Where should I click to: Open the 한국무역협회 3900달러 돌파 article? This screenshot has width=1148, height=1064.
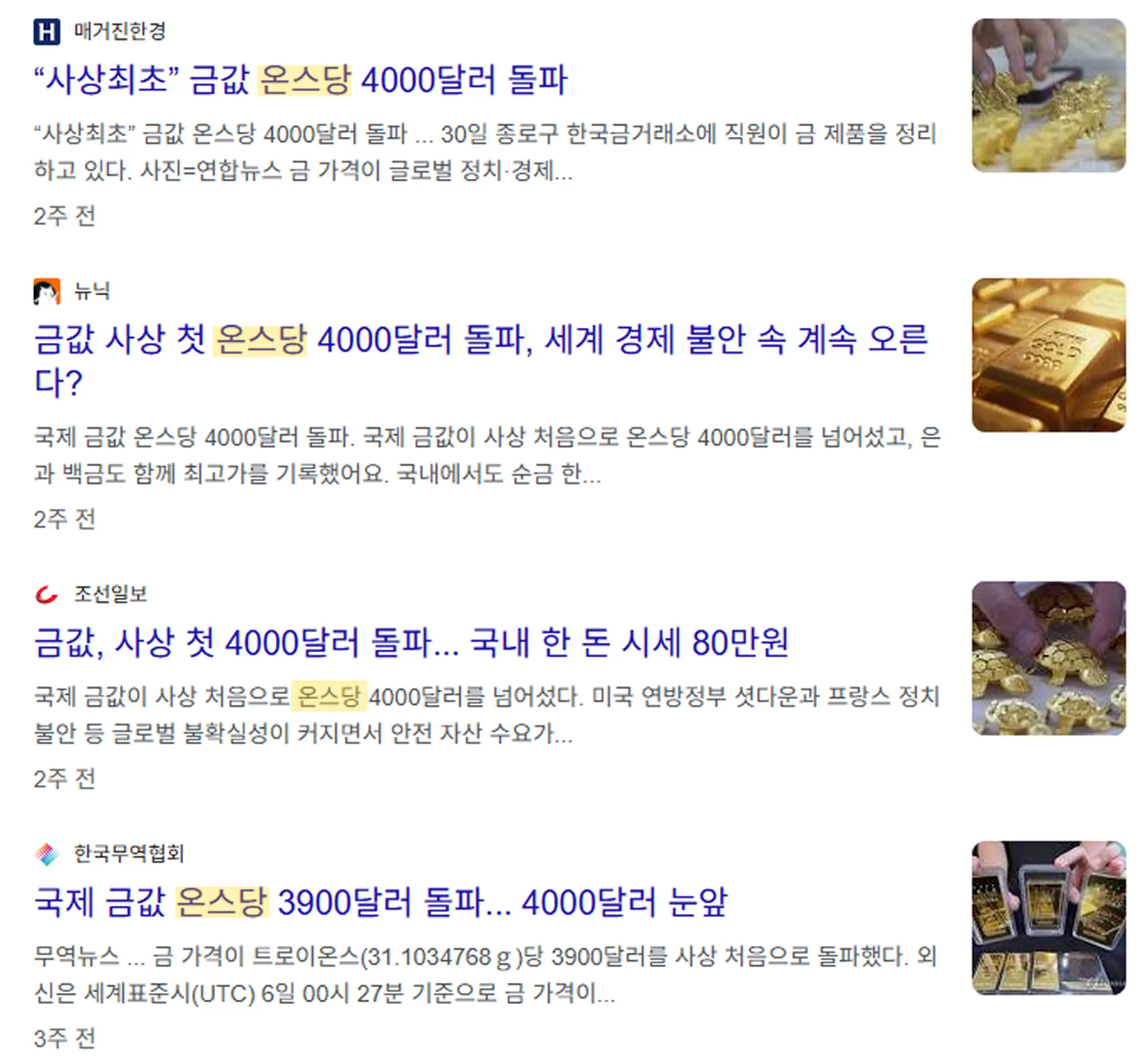point(380,902)
